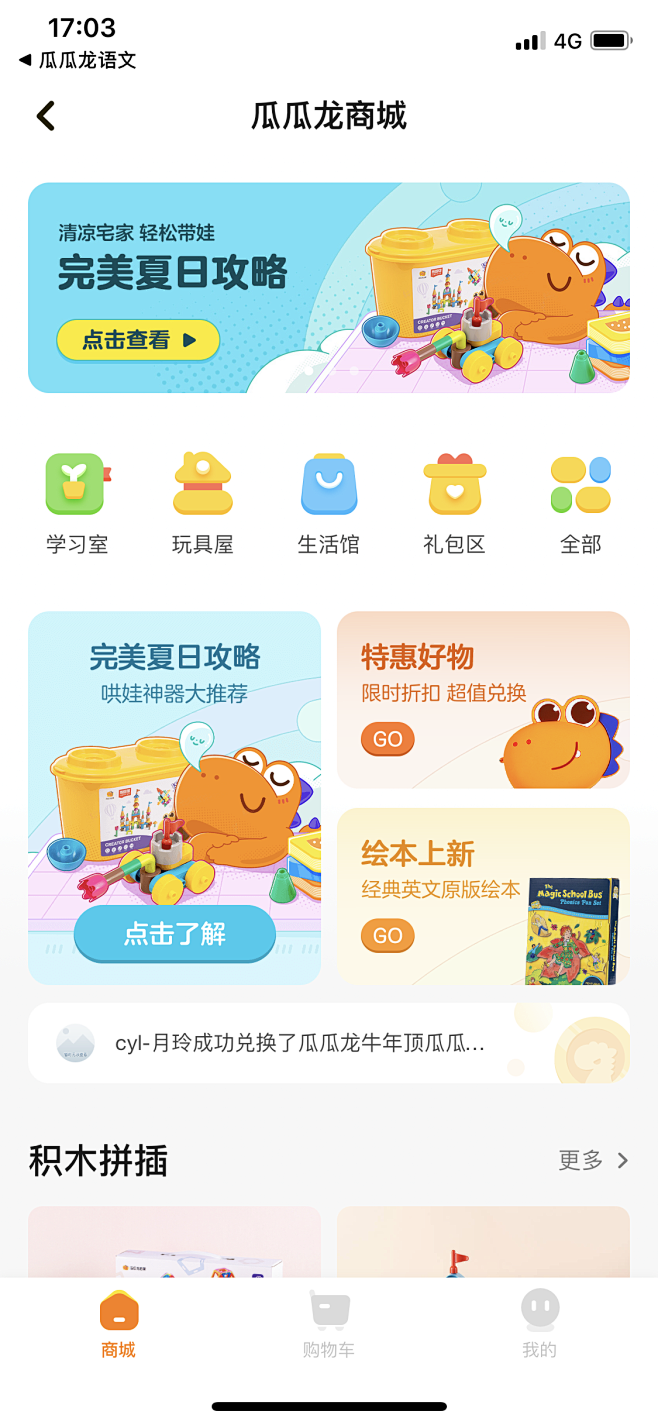See 更多 in 积木拼插
Image resolution: width=658 pixels, height=1425 pixels.
coord(593,1160)
